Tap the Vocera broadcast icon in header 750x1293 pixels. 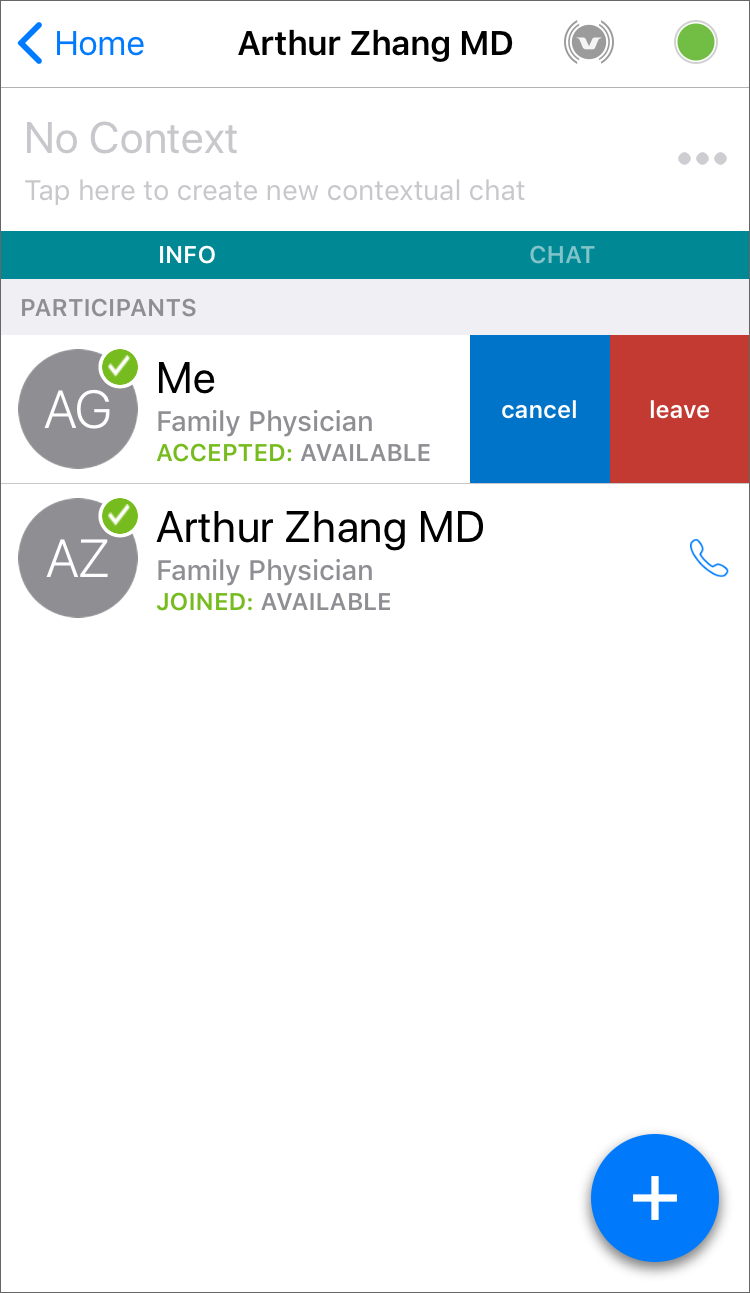[x=588, y=44]
